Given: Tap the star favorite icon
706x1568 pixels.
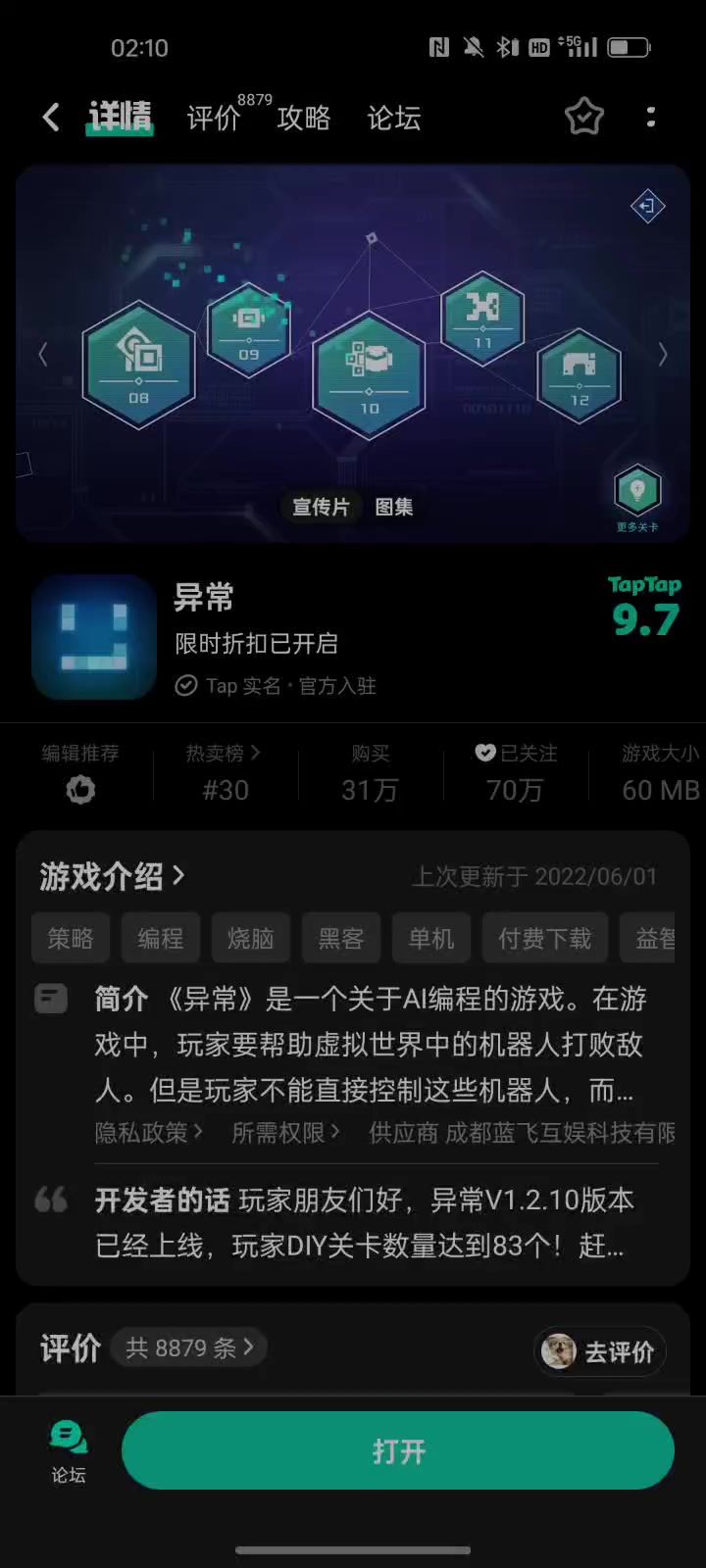Looking at the screenshot, I should coord(584,118).
